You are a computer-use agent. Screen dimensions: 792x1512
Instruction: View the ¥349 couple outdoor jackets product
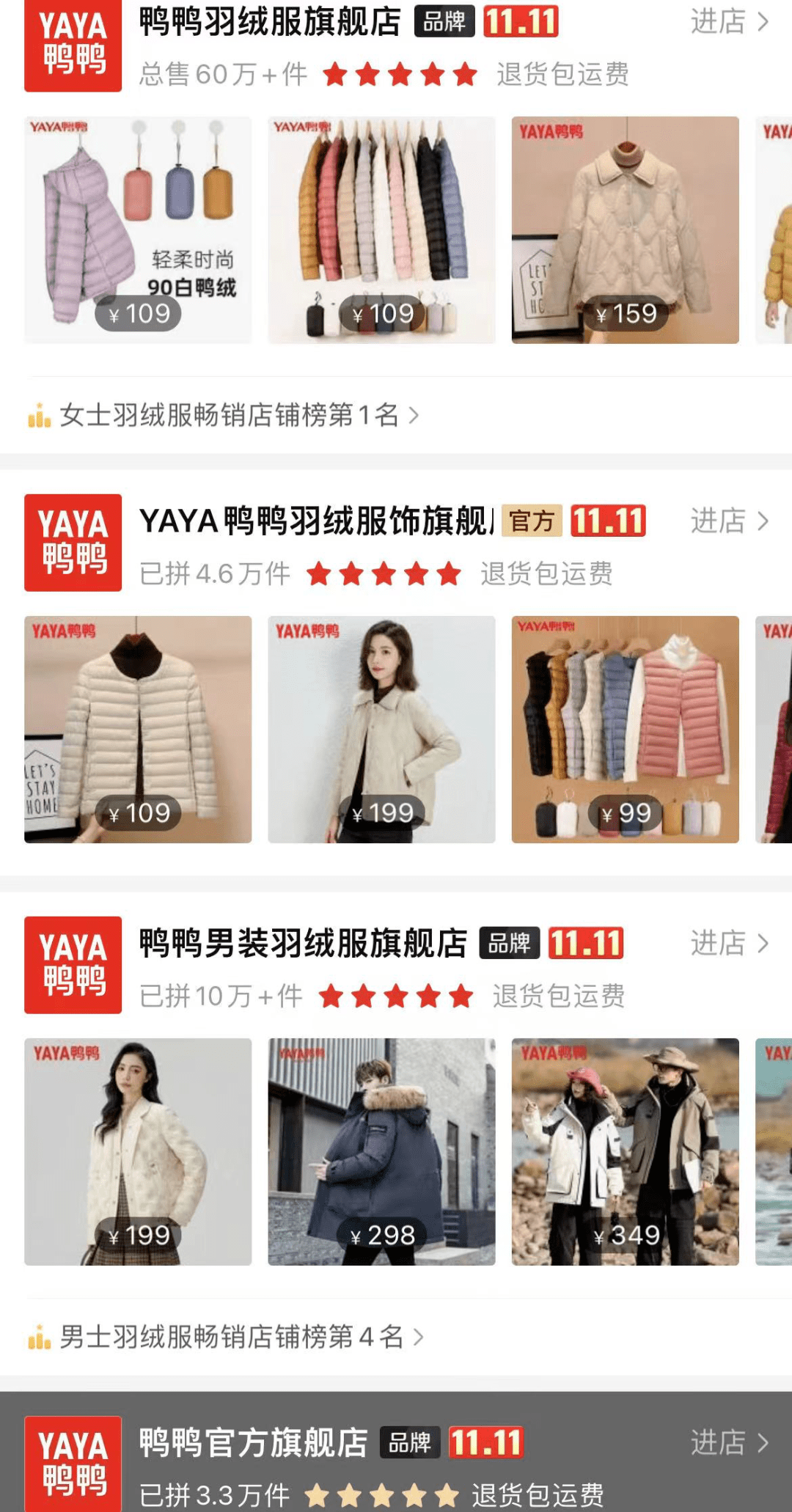coord(625,1151)
